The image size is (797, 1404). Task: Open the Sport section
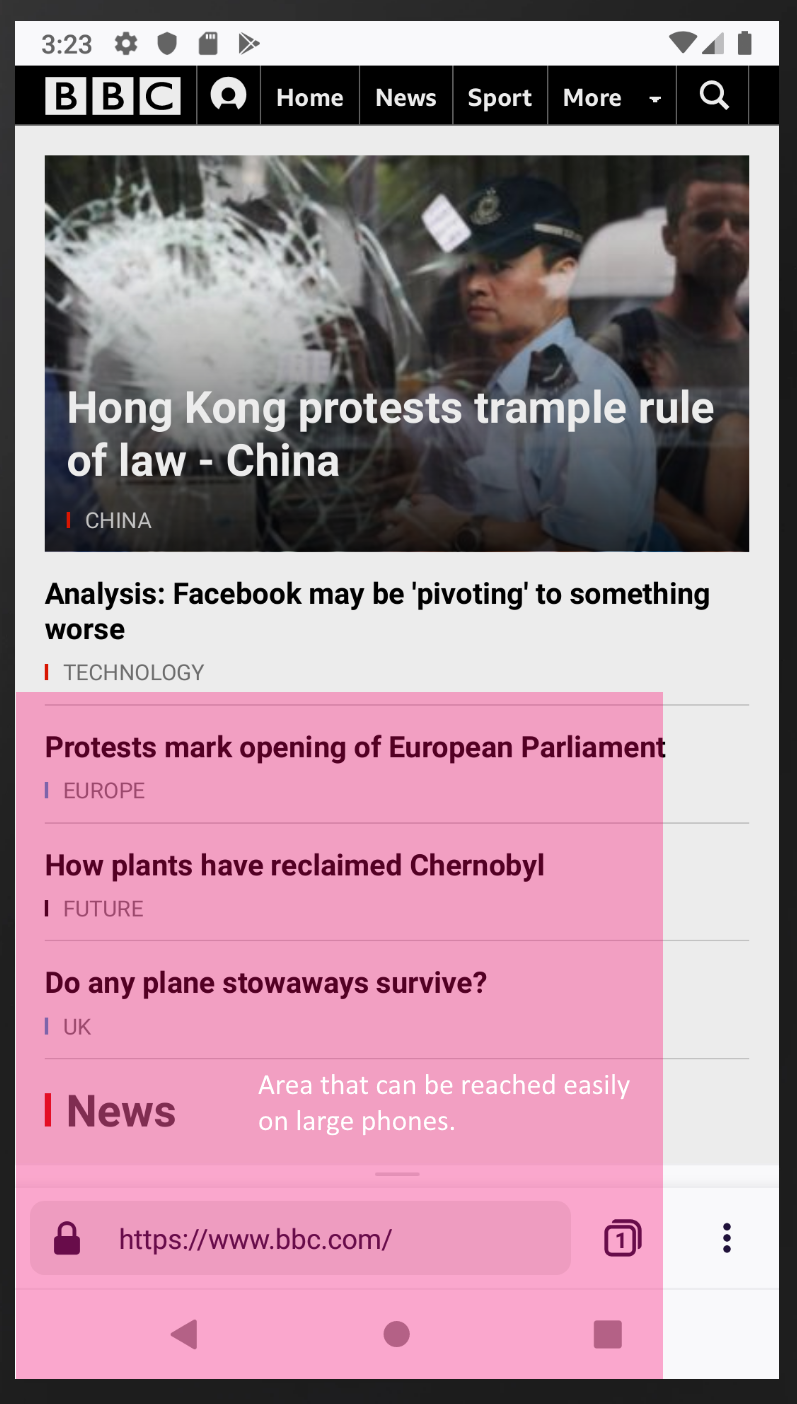pos(500,97)
